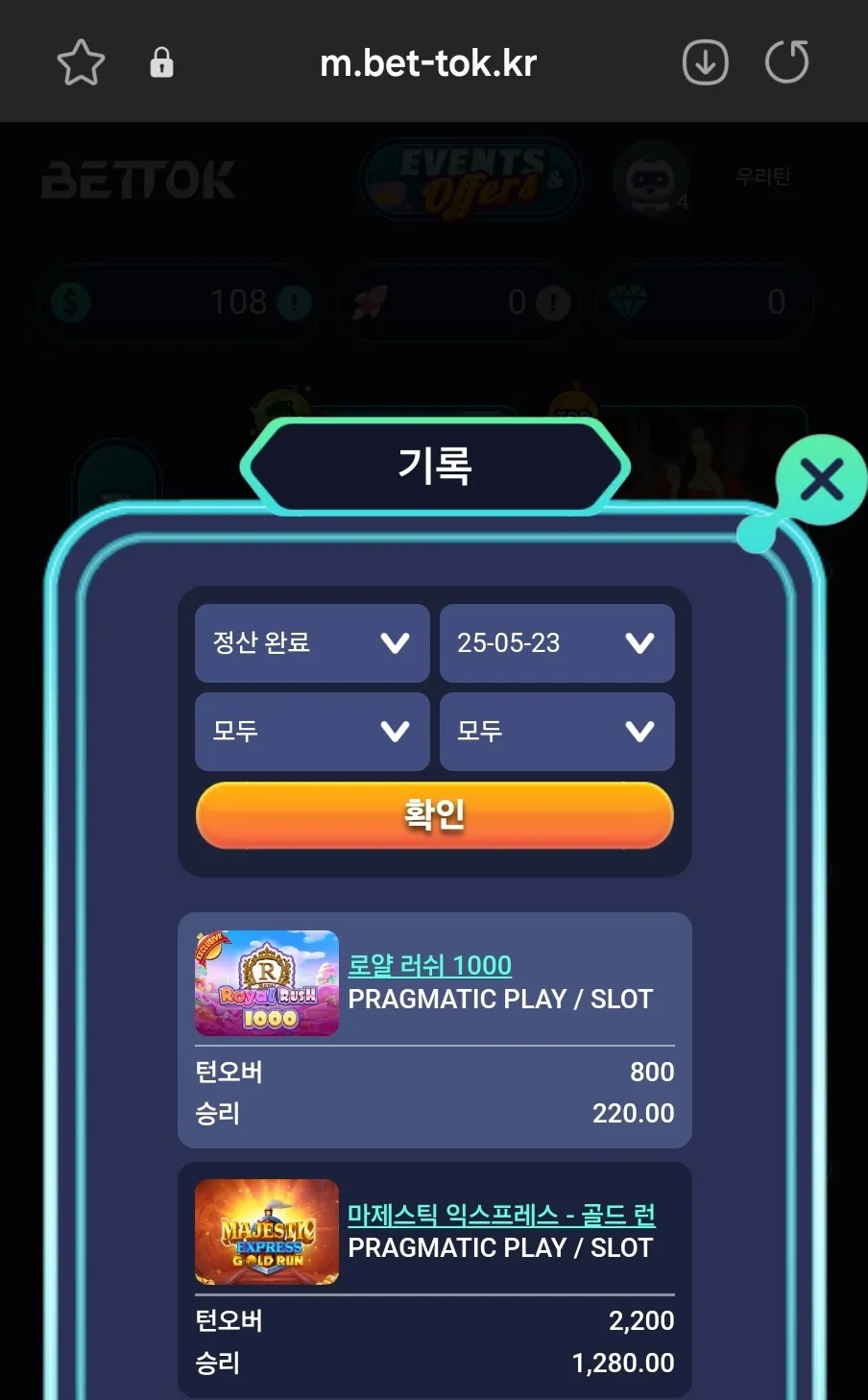Tap the Royal Rush 1000 game thumbnail
868x1400 pixels.
point(267,983)
